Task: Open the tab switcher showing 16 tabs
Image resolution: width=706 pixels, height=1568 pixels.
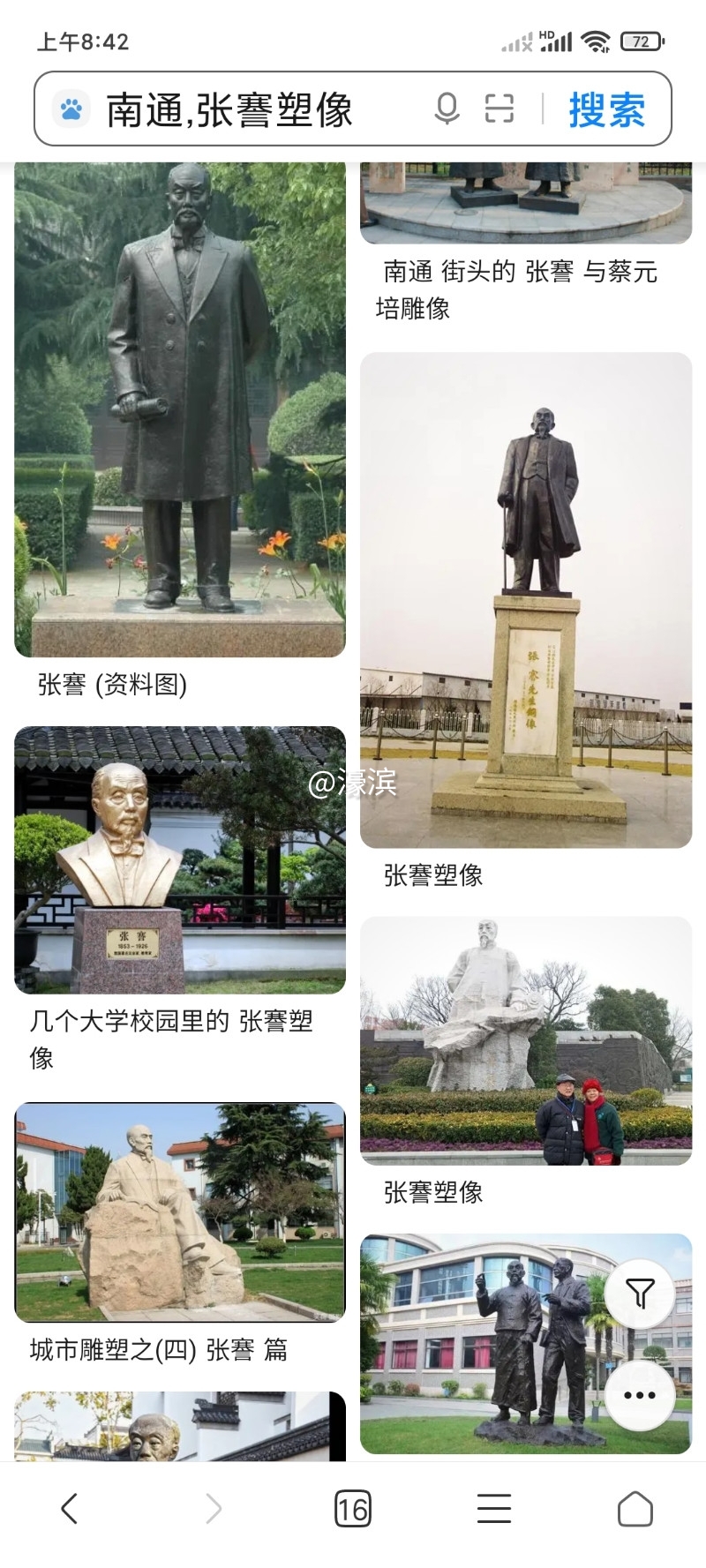Action: pyautogui.click(x=352, y=1509)
